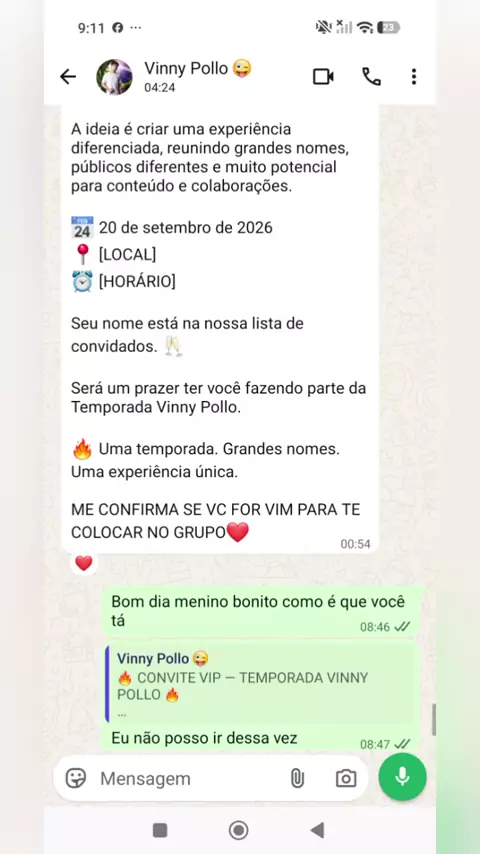
Task: Open the camera from the message bar
Action: (346, 778)
